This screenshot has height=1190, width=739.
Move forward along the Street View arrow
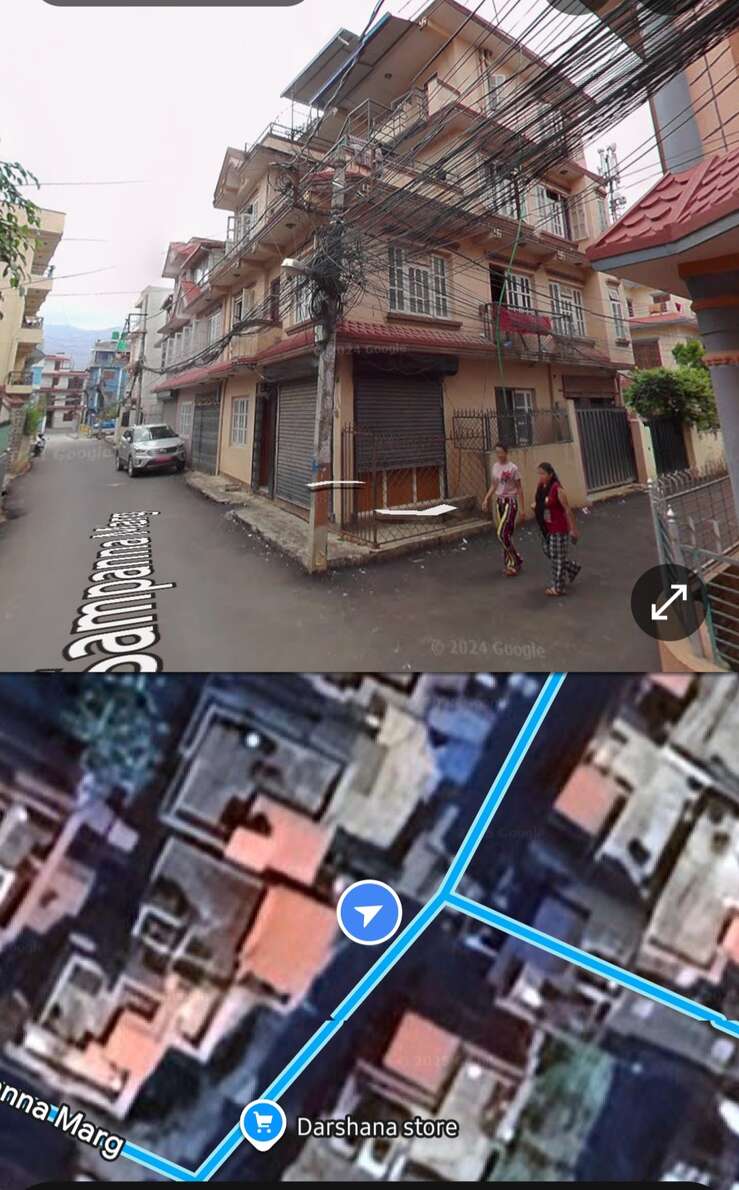click(x=416, y=511)
